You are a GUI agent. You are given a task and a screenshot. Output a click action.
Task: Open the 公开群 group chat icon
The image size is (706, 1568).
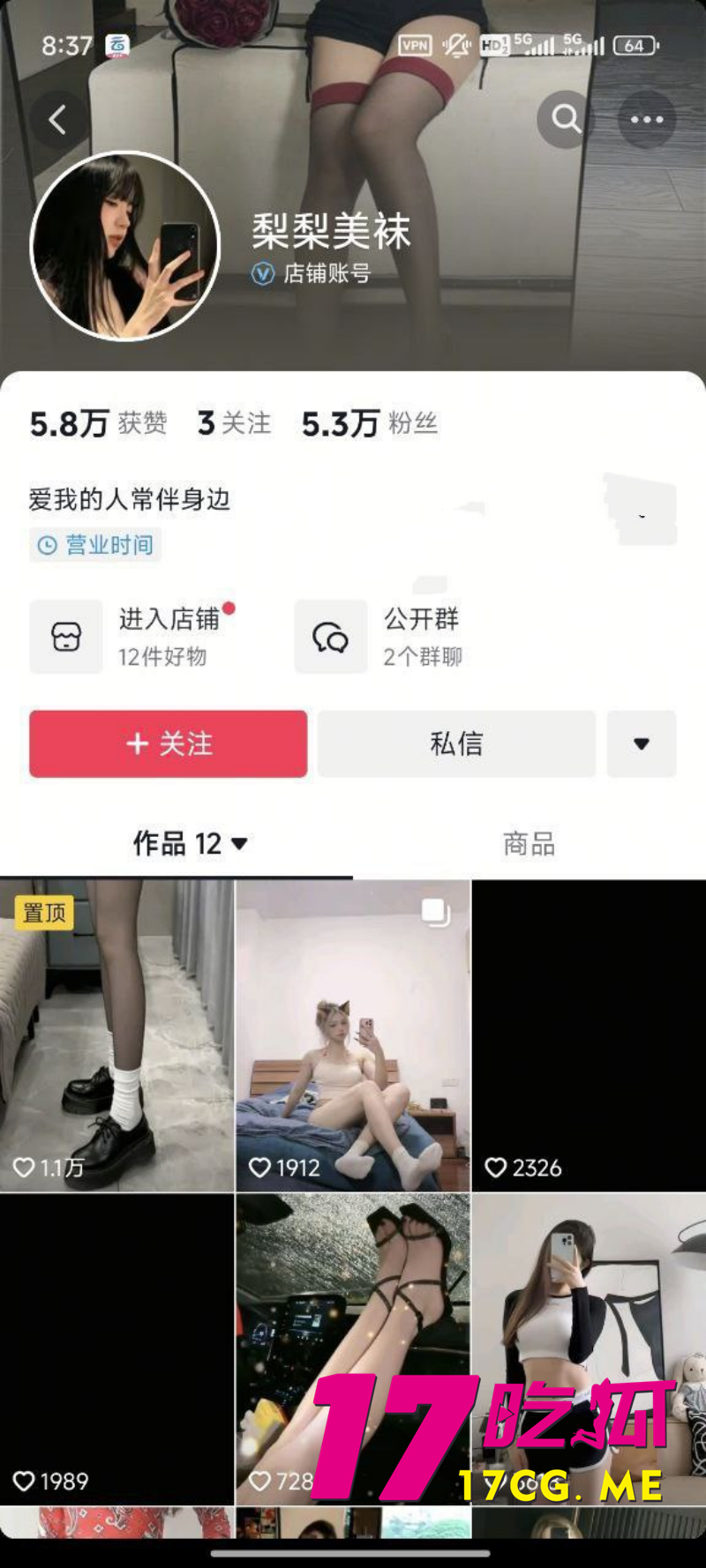pos(330,637)
